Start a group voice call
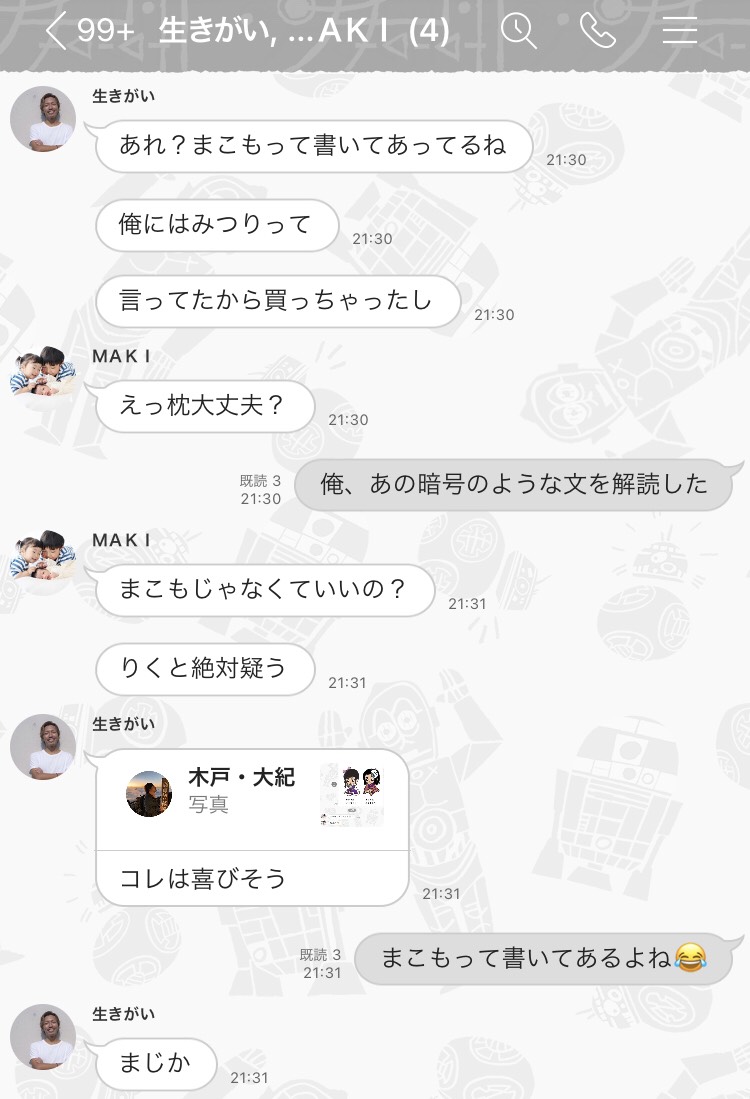 pos(598,32)
